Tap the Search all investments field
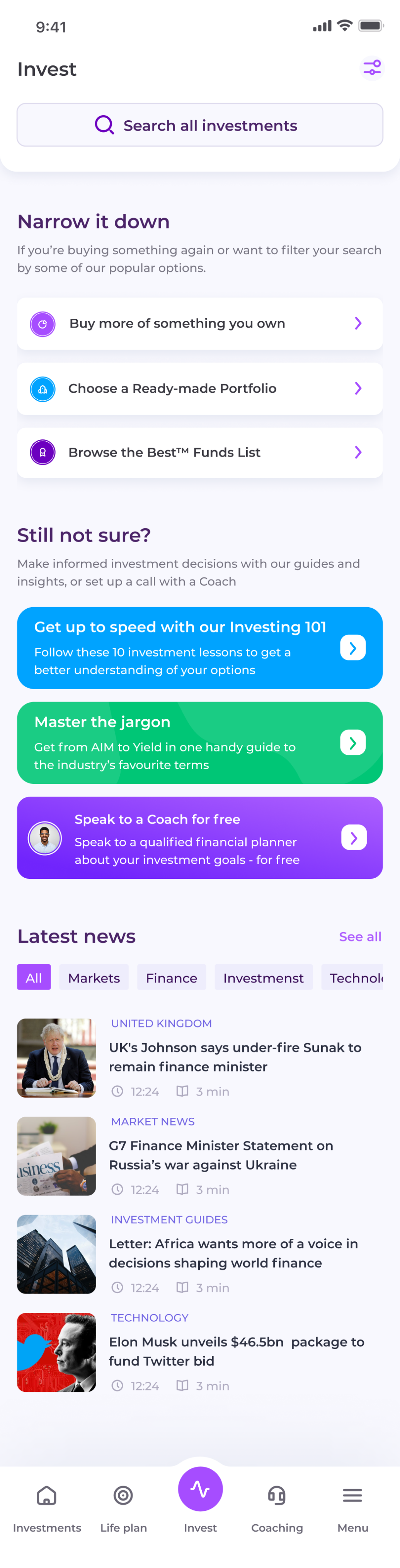Screen dimensions: 400x1568 200,125
